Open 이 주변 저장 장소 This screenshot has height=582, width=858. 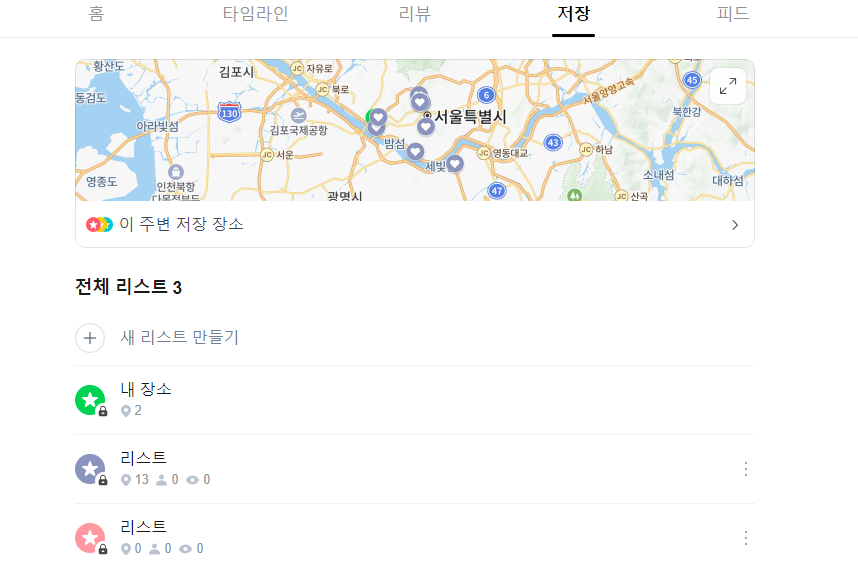click(415, 224)
